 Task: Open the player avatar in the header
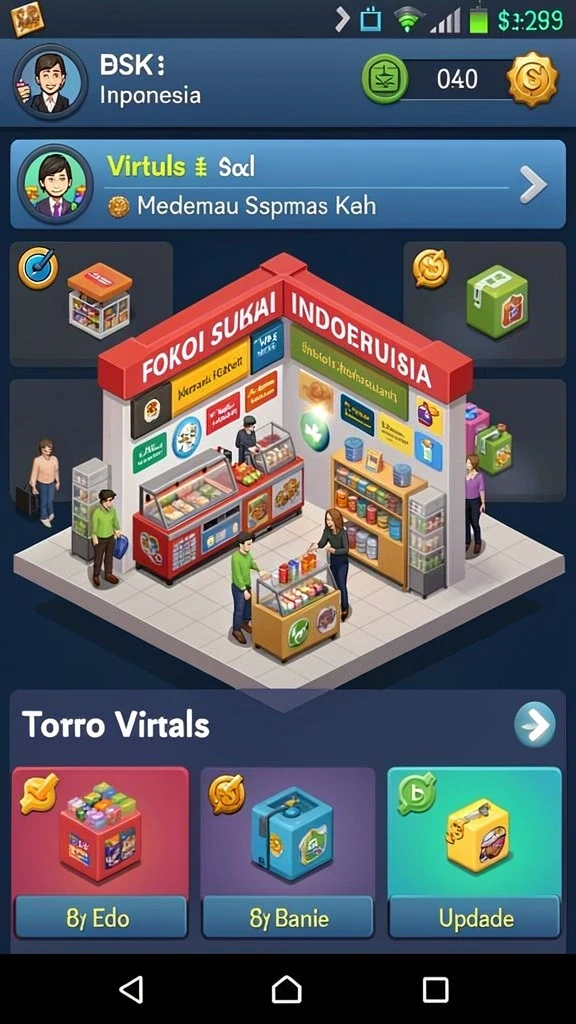[50, 82]
